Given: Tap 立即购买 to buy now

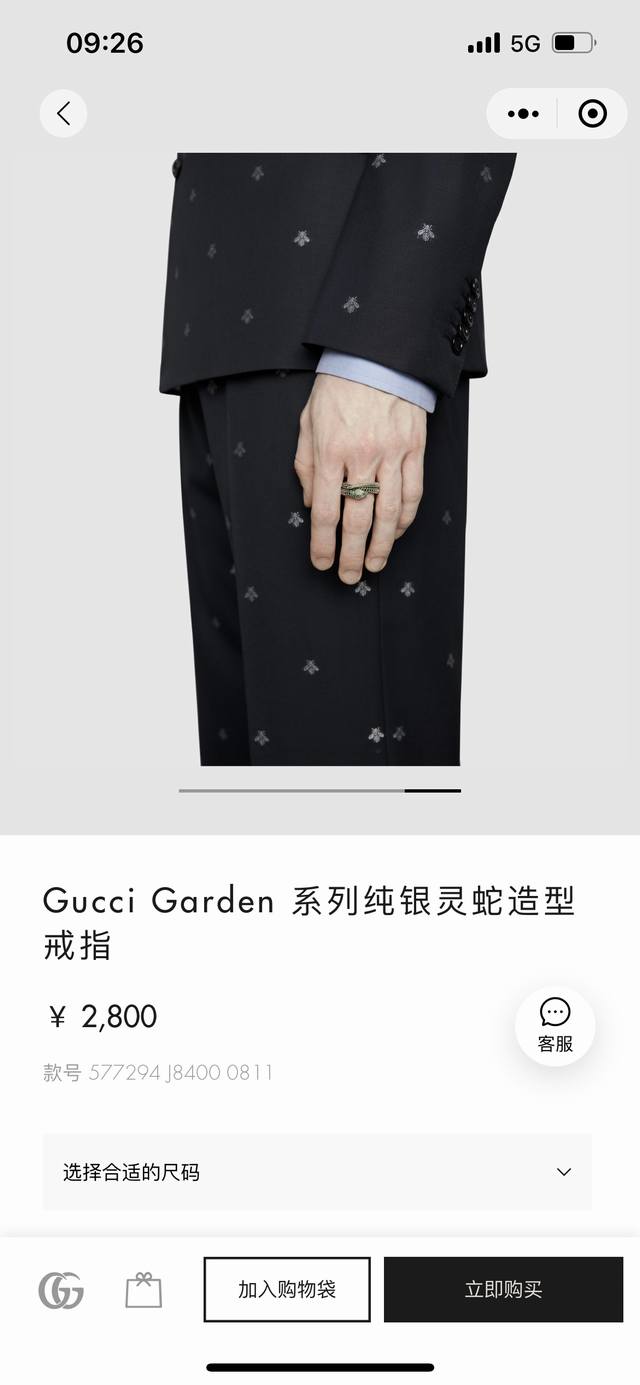Looking at the screenshot, I should [503, 1290].
